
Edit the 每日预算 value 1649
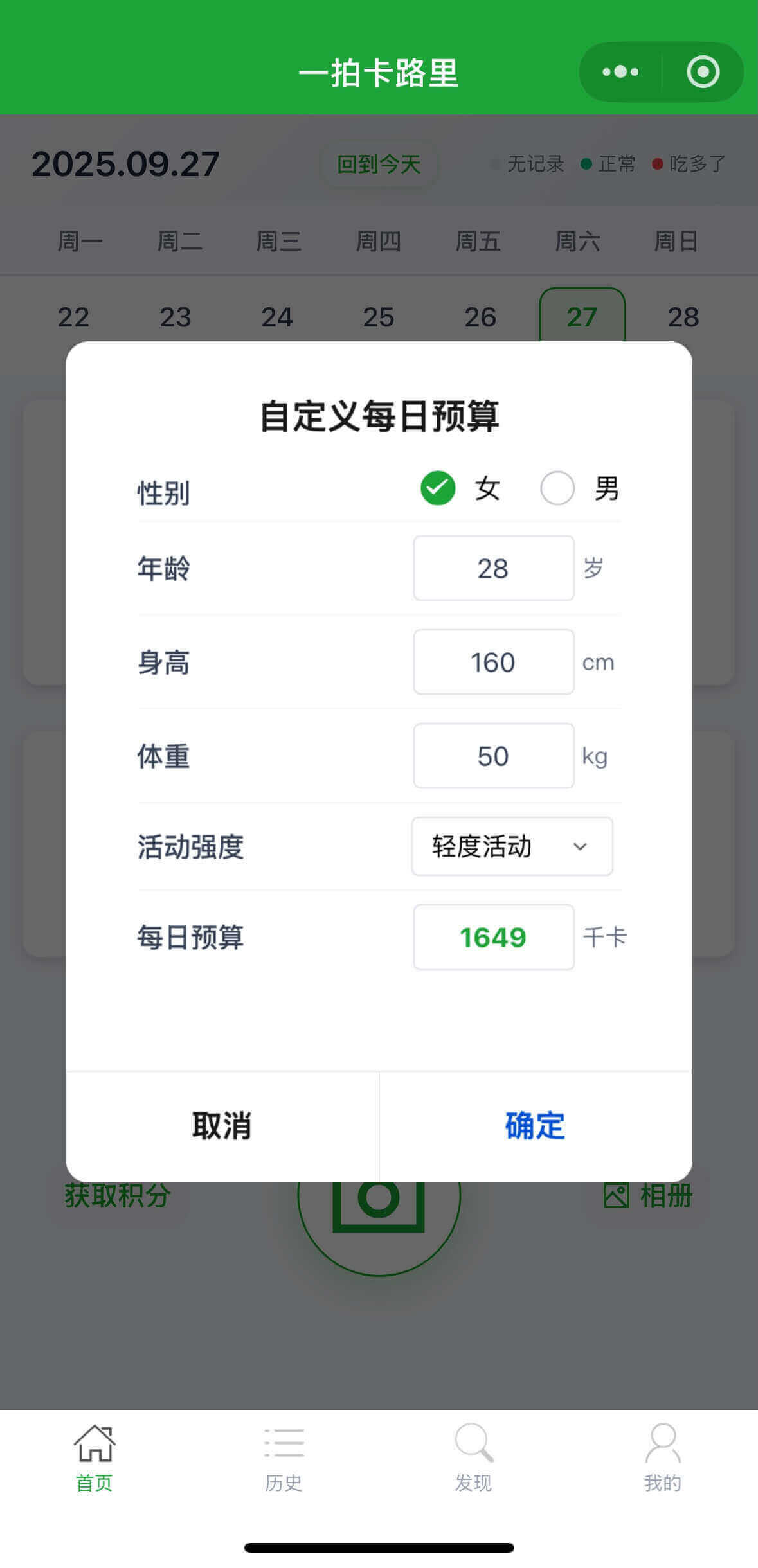point(494,938)
